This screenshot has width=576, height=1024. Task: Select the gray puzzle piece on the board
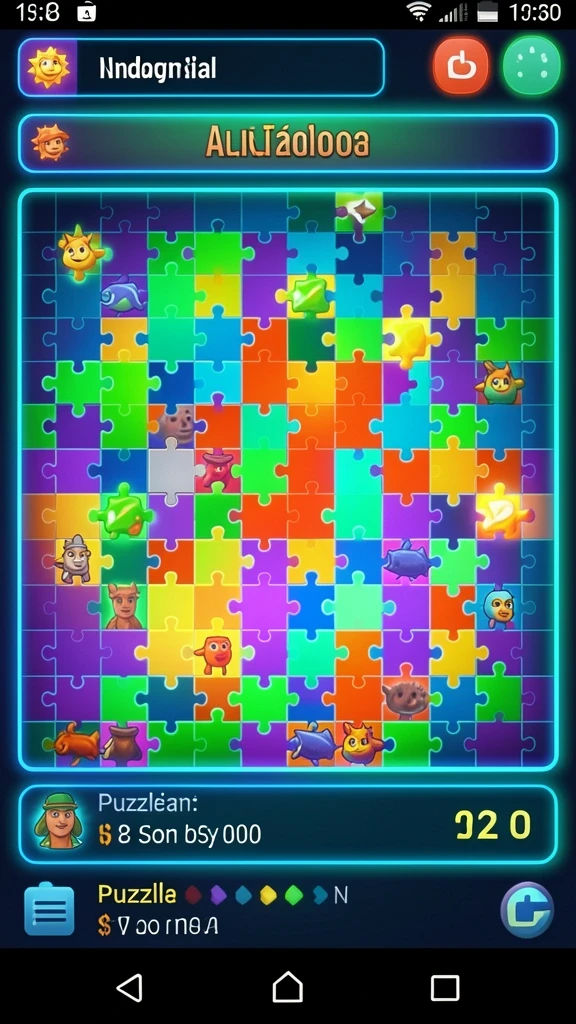[x=172, y=470]
